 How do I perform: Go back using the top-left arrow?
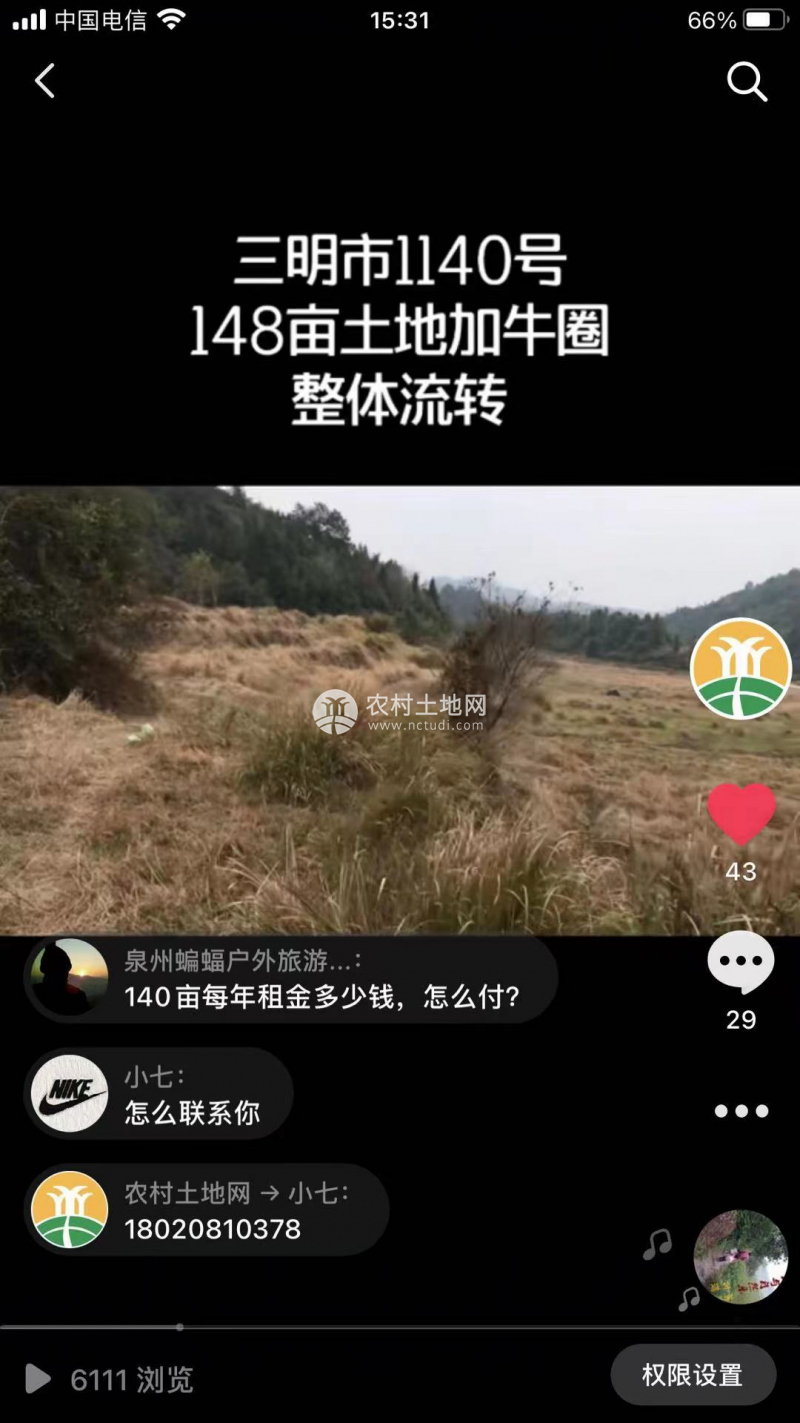pyautogui.click(x=45, y=81)
